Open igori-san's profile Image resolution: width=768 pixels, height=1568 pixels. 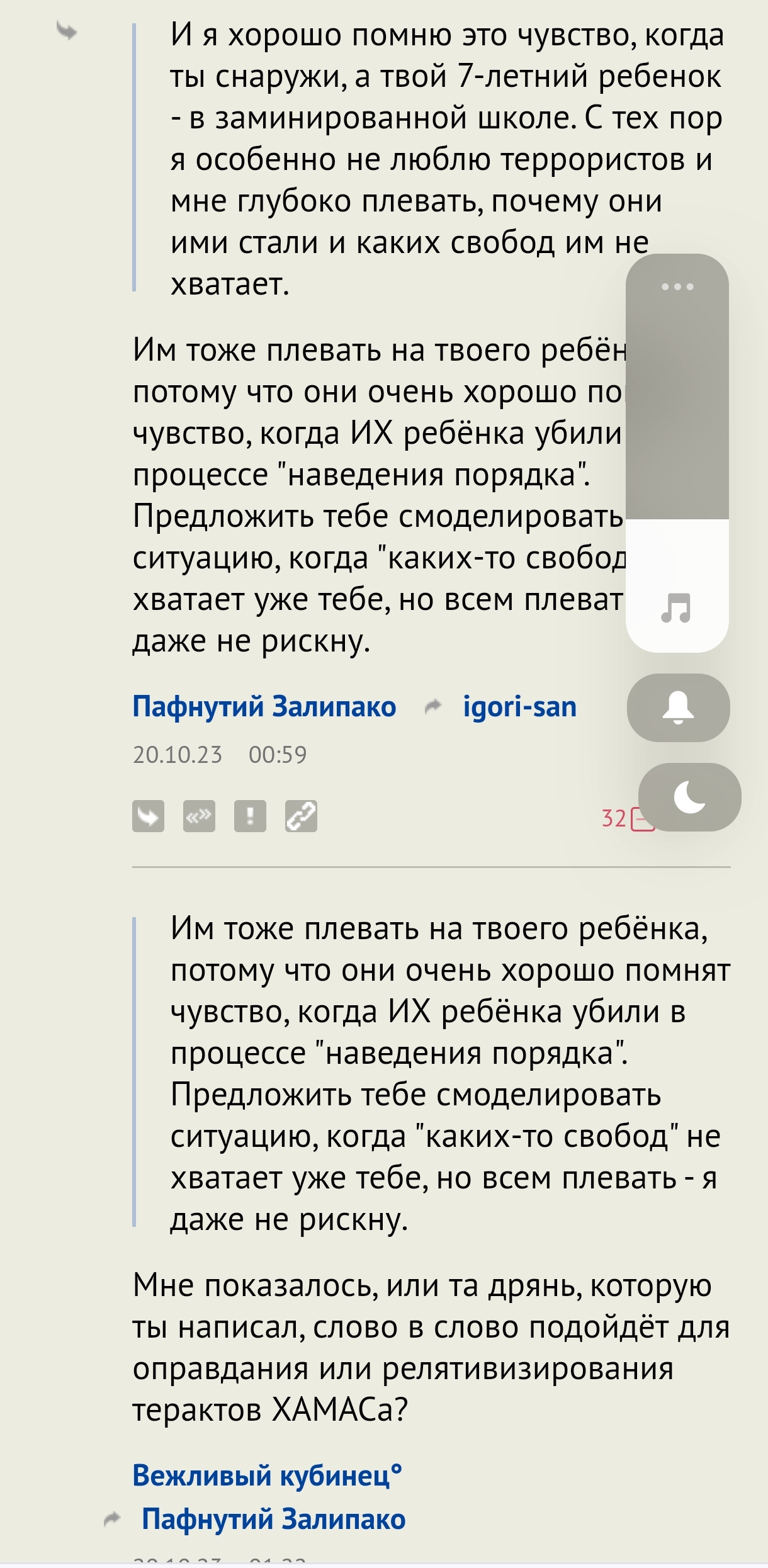coord(519,707)
